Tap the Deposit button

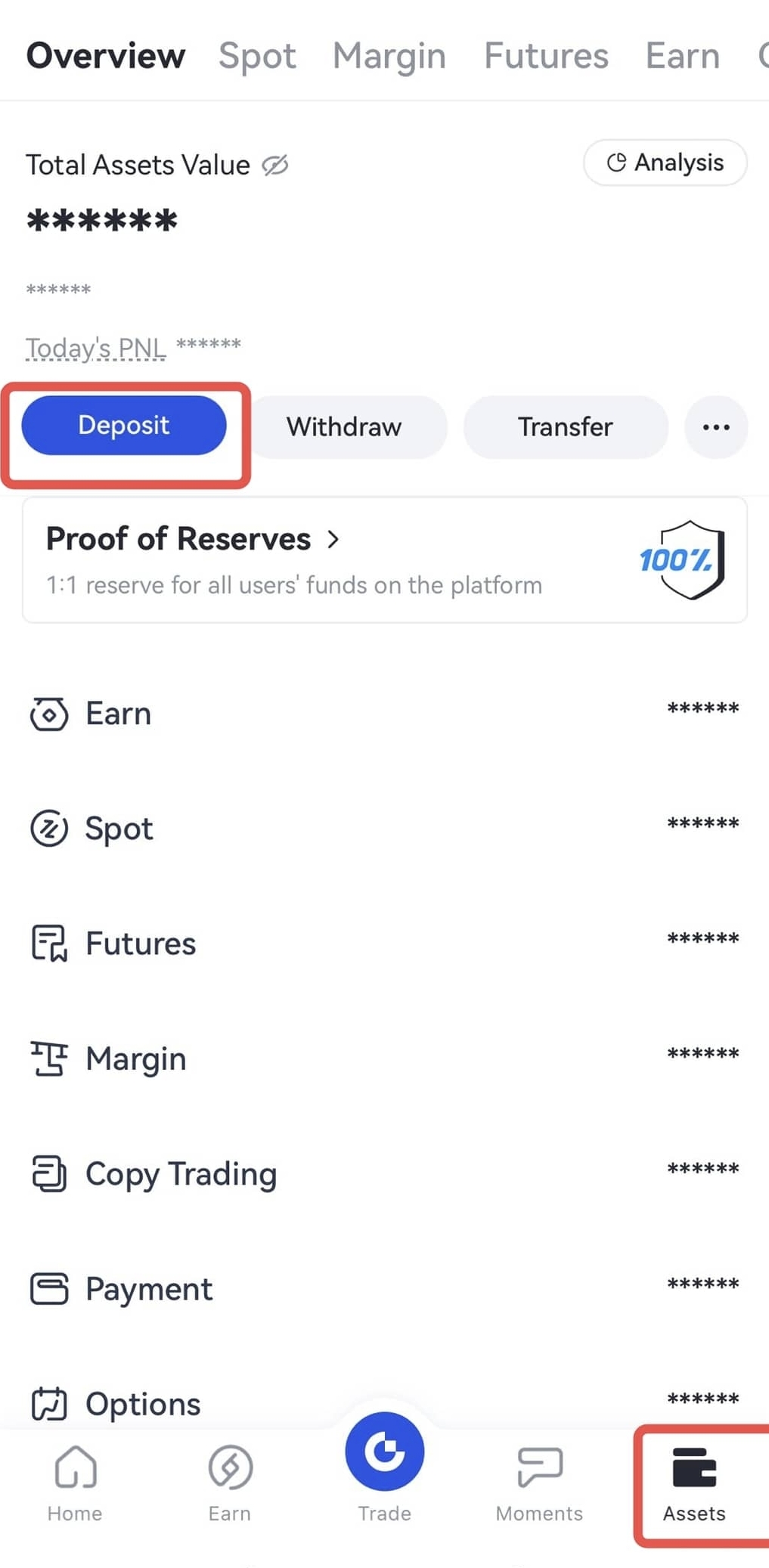tap(124, 426)
